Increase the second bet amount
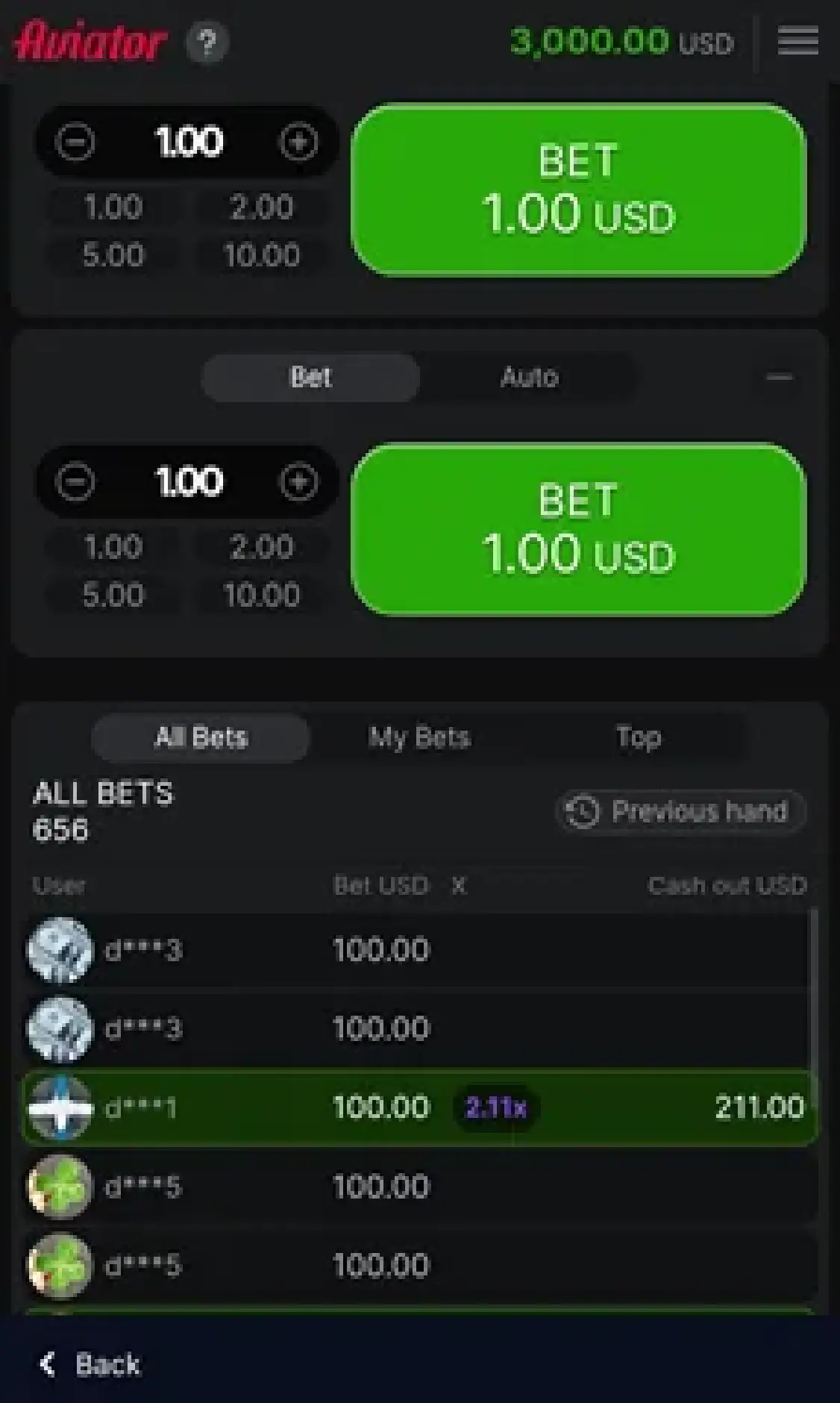Screen dimensions: 840x1403 (298, 481)
